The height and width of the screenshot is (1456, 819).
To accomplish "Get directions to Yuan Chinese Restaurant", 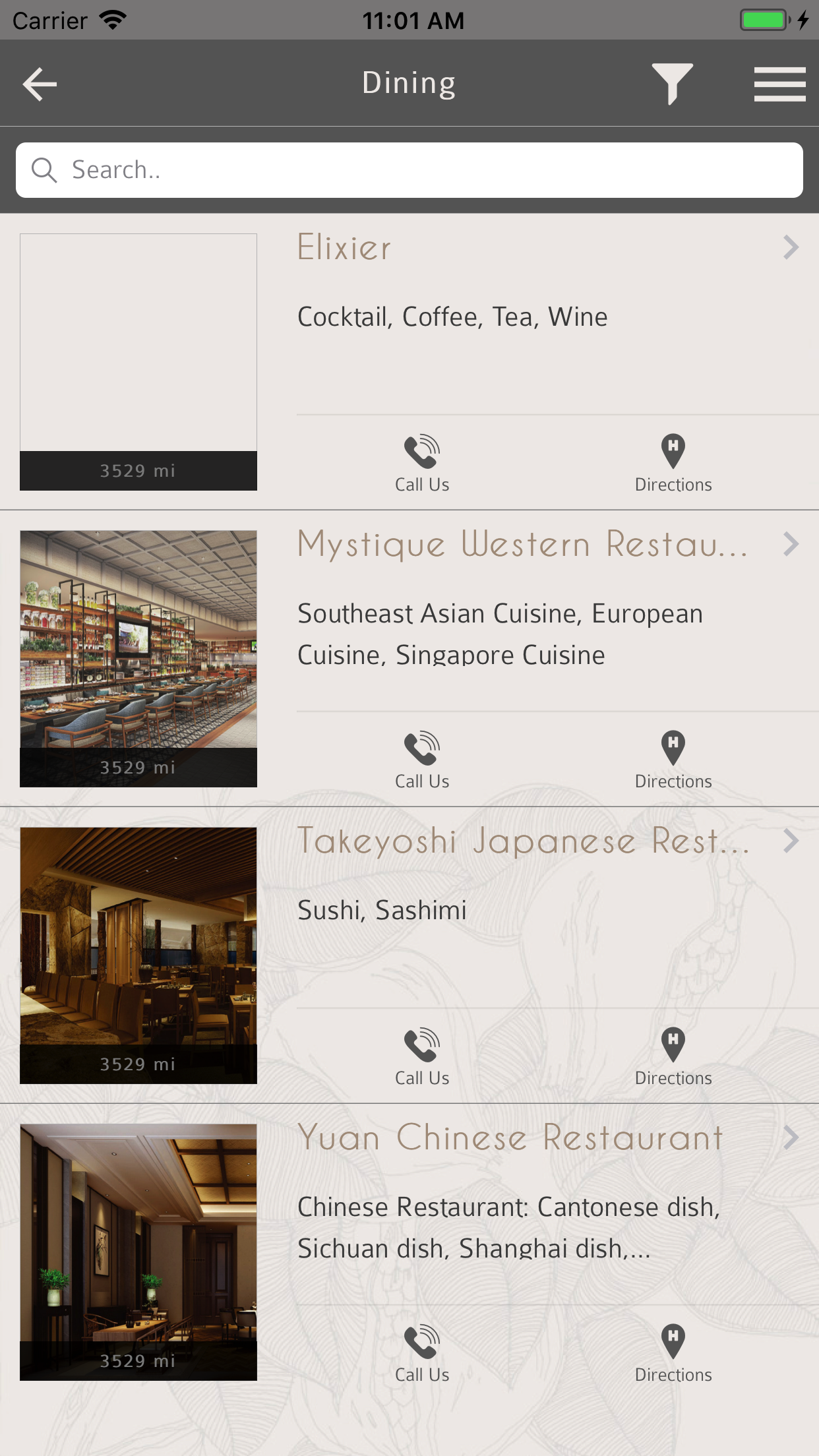I will 673,1353.
